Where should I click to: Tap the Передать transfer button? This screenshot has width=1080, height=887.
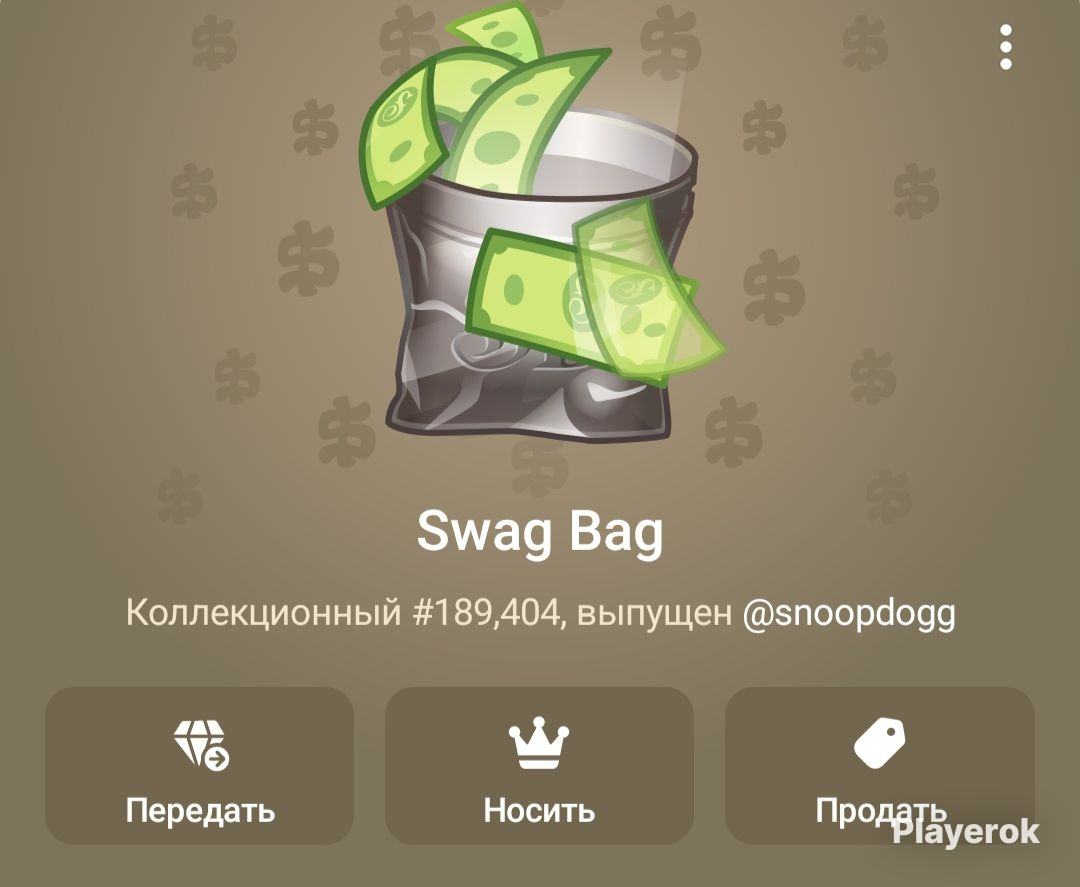pos(200,766)
